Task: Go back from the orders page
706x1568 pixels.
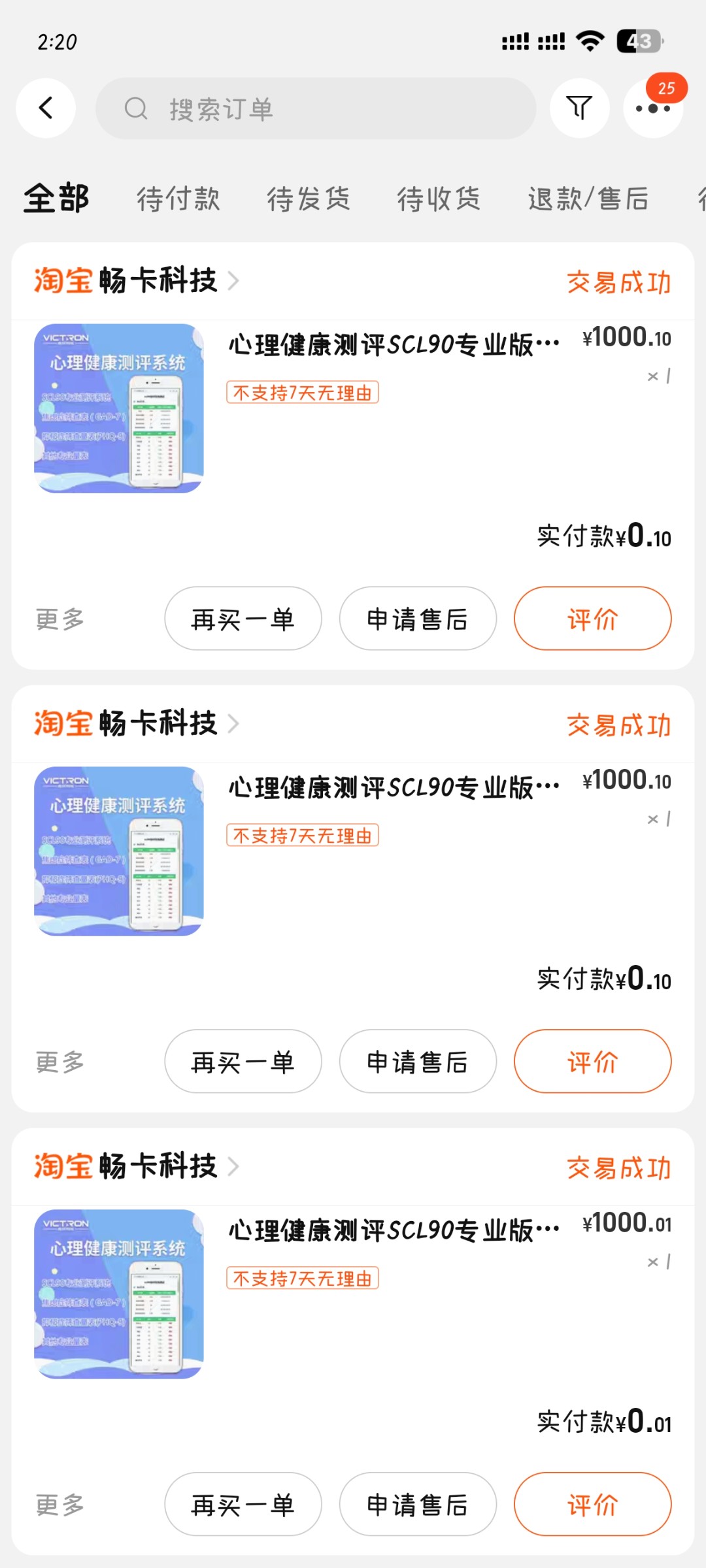Action: [46, 108]
